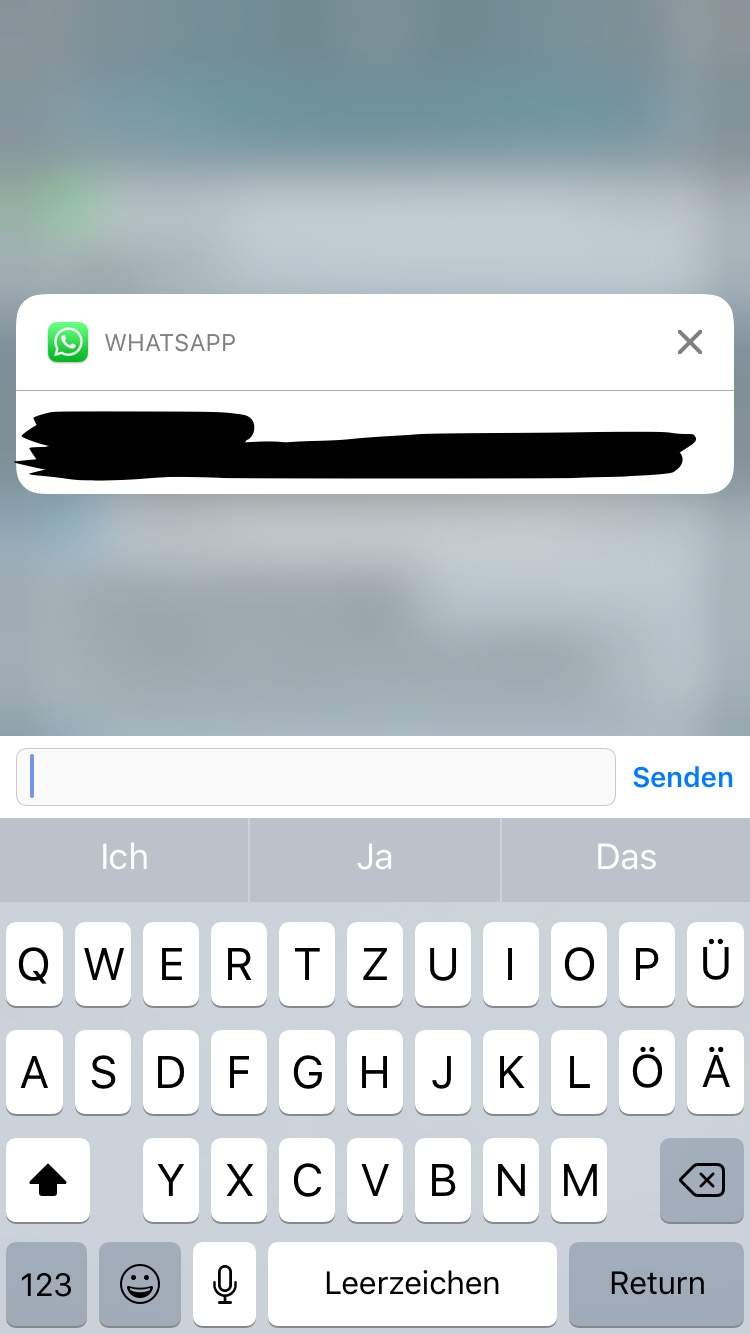
Task: Dismiss the WhatsApp notification with the X
Action: pyautogui.click(x=689, y=342)
